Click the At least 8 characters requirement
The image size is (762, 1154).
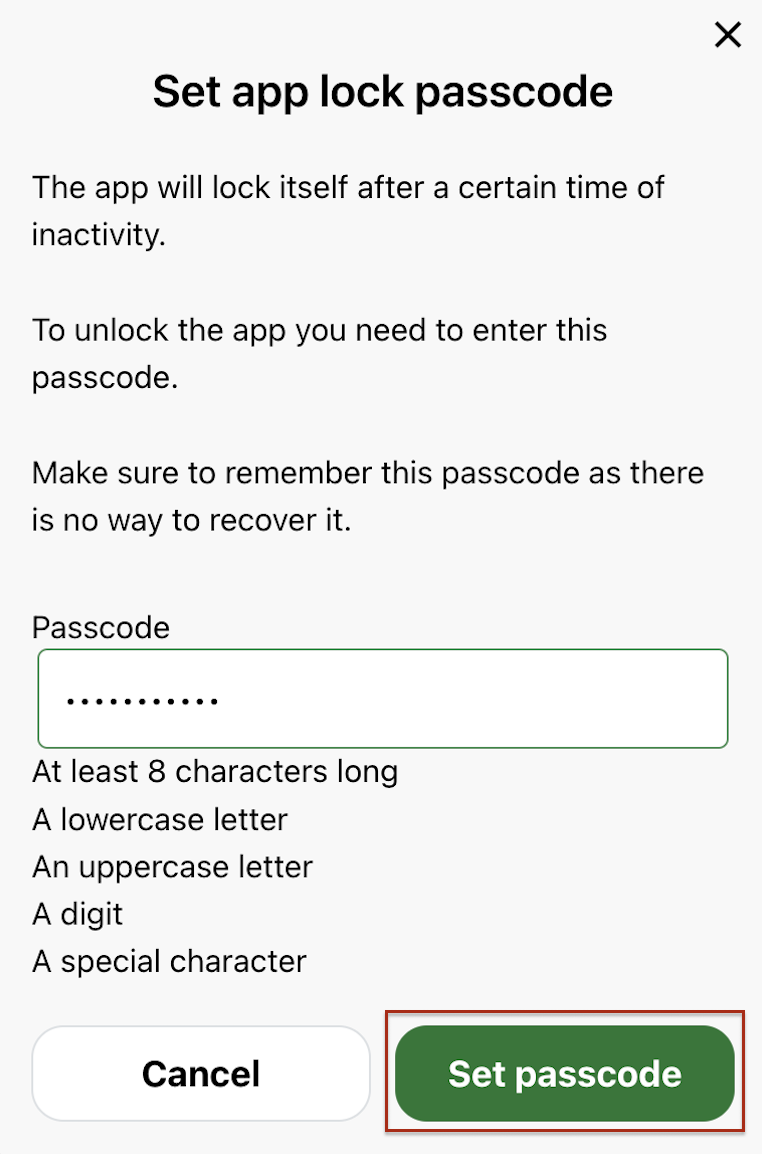[215, 771]
